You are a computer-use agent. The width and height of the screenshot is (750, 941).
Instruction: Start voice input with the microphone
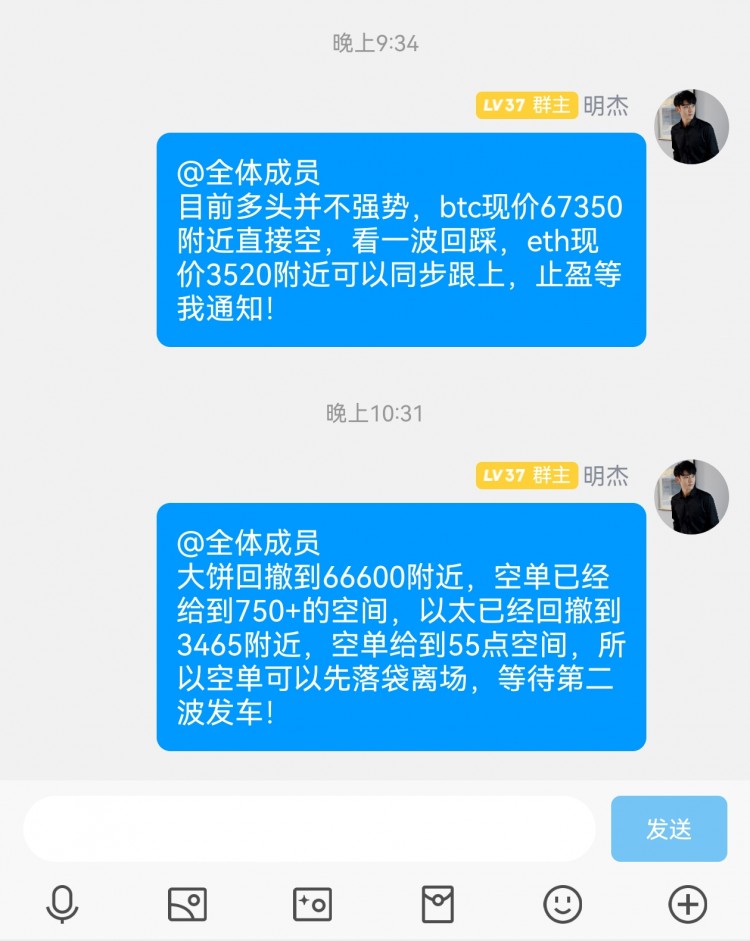click(62, 905)
